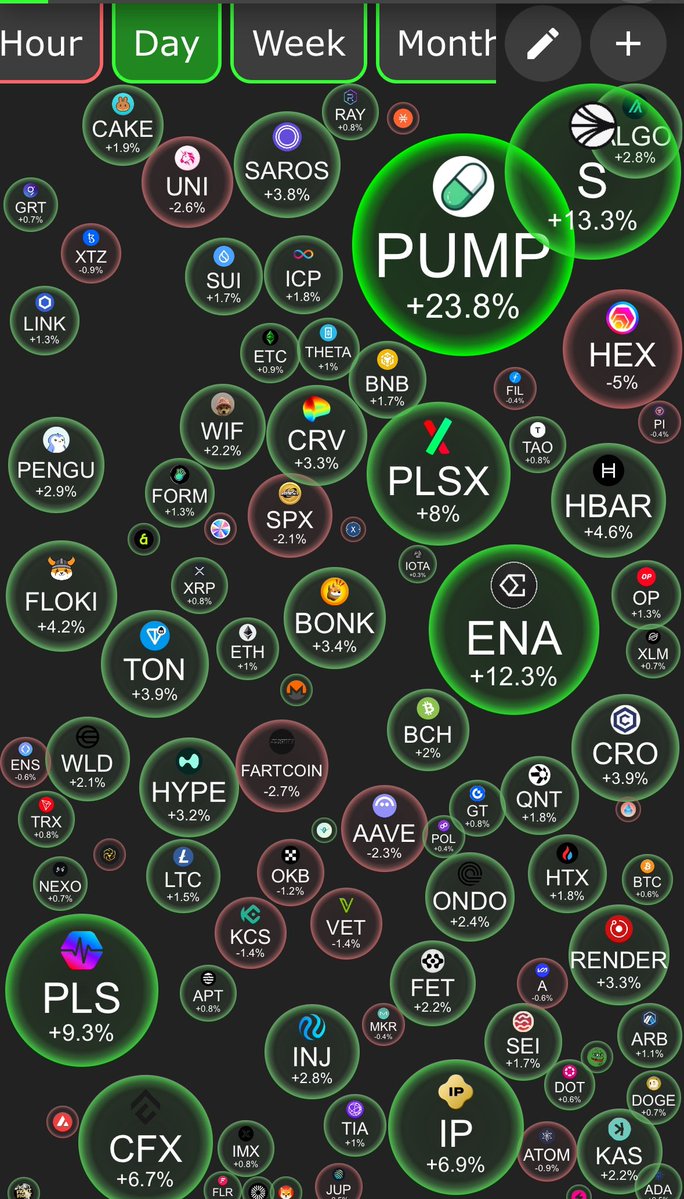Tap the plus add icon

(628, 43)
